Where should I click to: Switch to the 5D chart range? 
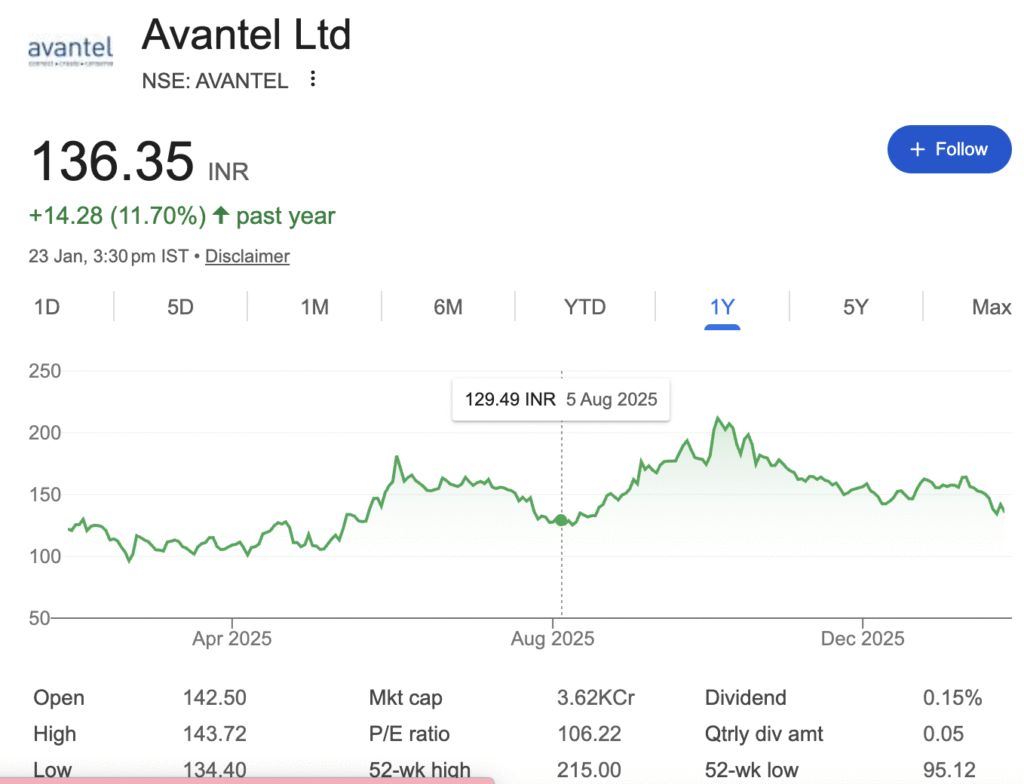(x=180, y=307)
